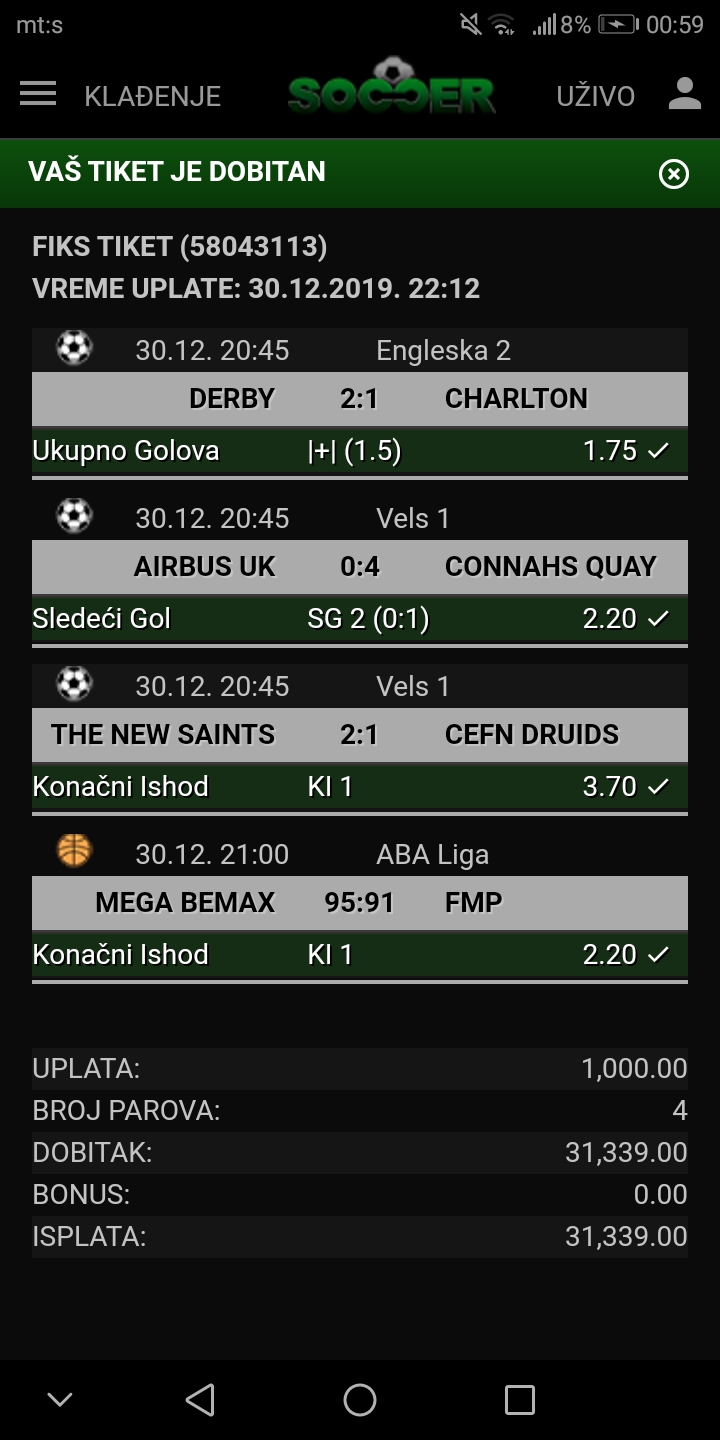This screenshot has height=1440, width=720.
Task: Close the winning ticket banner
Action: click(674, 174)
